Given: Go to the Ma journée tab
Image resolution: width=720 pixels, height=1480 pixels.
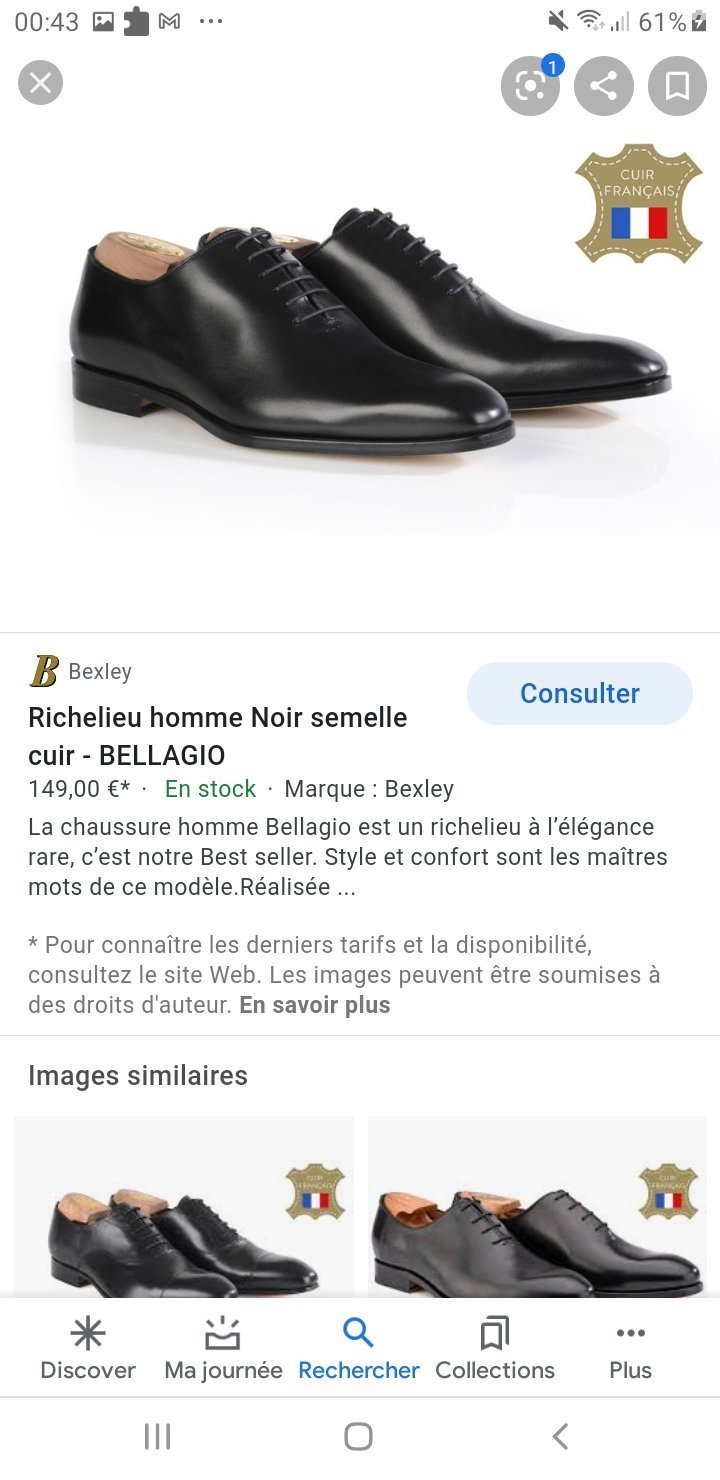Looking at the screenshot, I should click(x=223, y=1348).
